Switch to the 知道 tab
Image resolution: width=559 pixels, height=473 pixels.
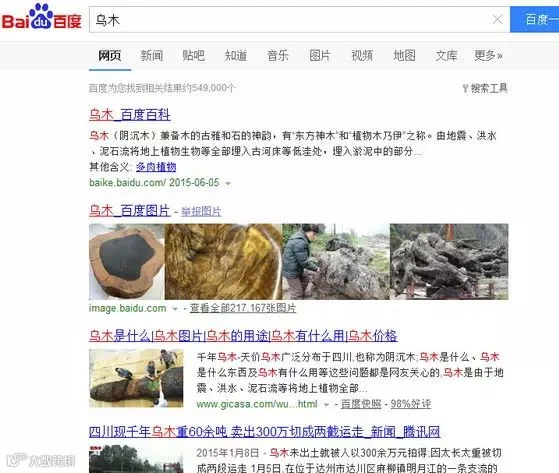coord(236,56)
